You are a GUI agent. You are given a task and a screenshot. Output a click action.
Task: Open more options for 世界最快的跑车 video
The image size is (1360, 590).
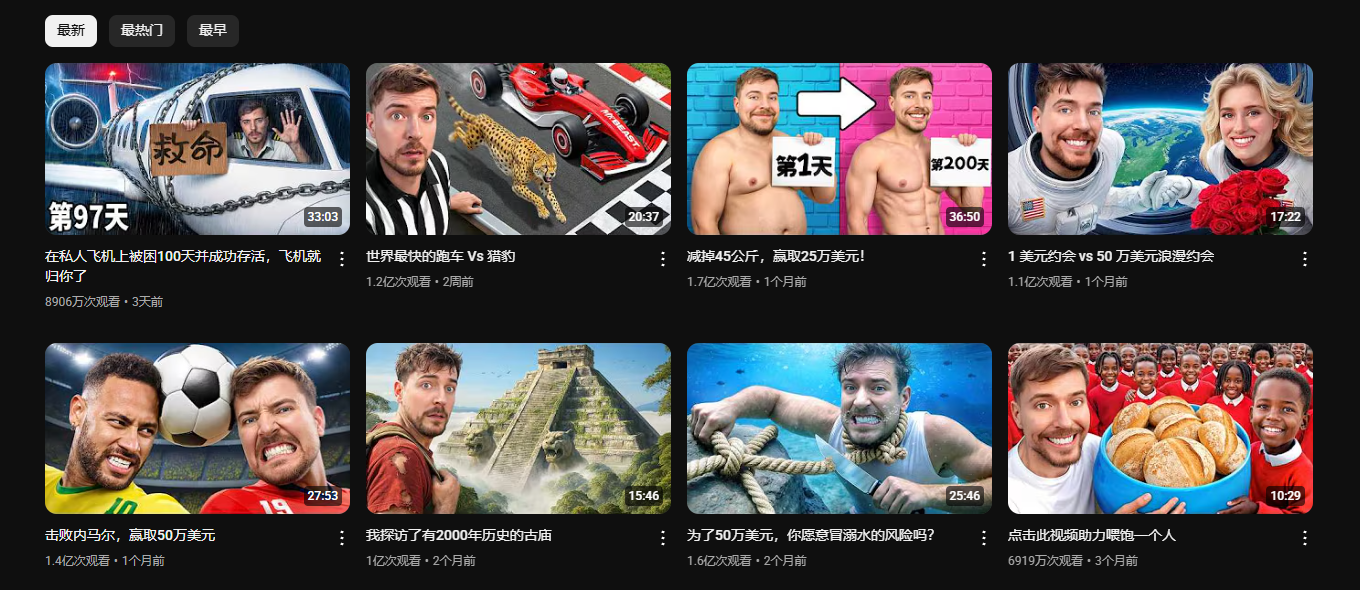(662, 259)
